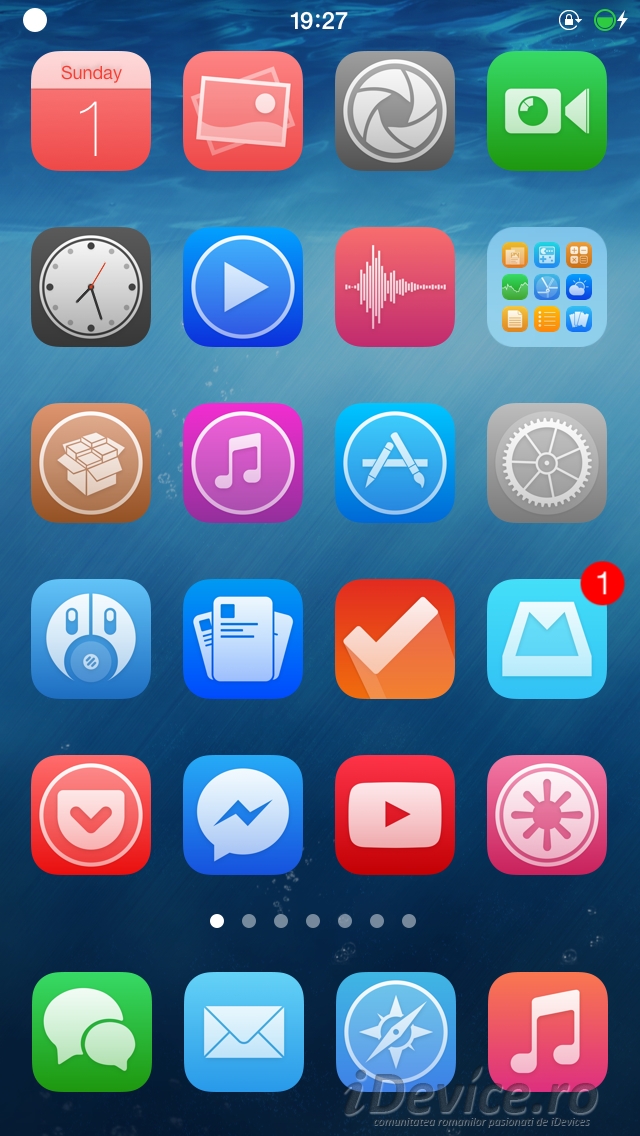Screen dimensions: 640x1136
Task: Launch the Videos app with play icon
Action: [243, 287]
